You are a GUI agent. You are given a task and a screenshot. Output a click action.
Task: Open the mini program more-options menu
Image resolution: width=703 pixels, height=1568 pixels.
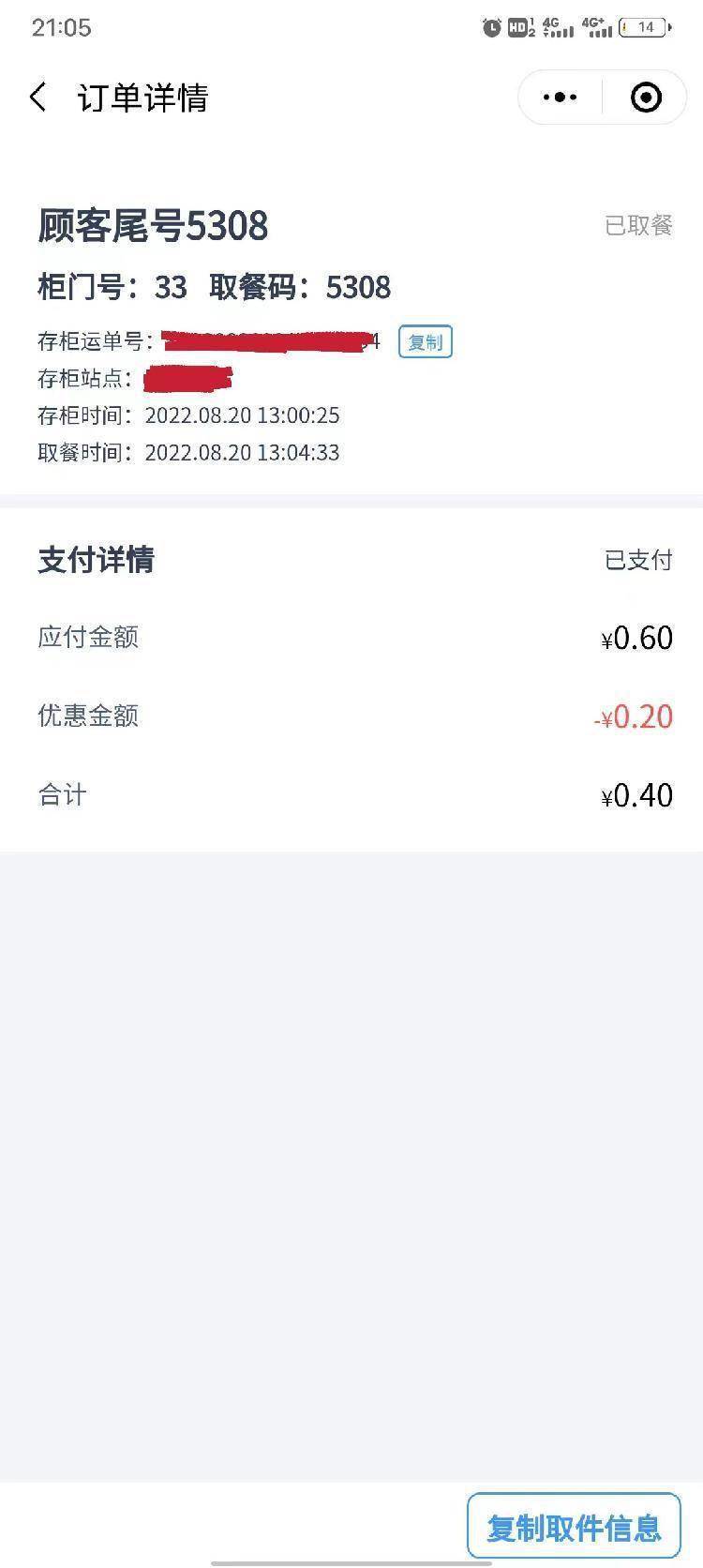561,98
